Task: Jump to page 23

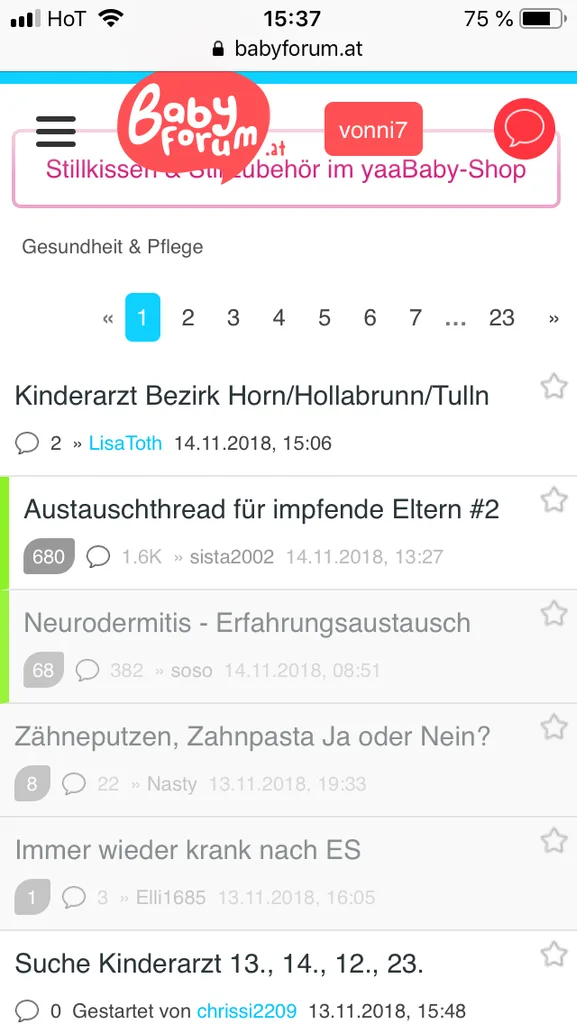Action: pyautogui.click(x=501, y=318)
